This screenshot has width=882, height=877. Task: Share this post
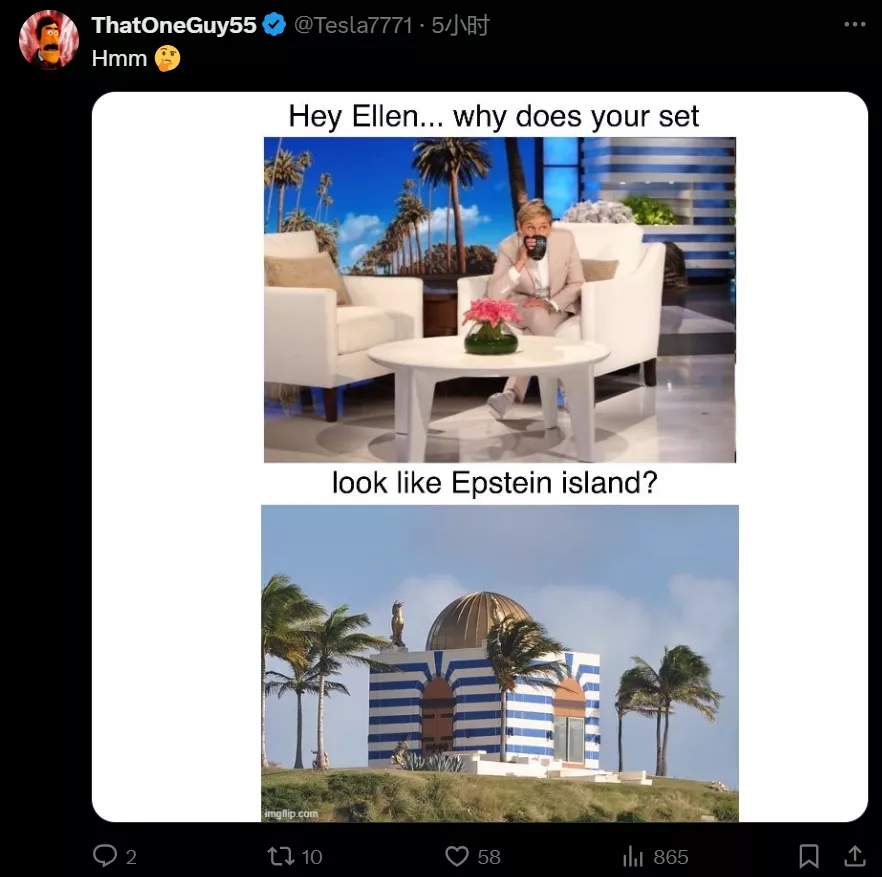854,856
